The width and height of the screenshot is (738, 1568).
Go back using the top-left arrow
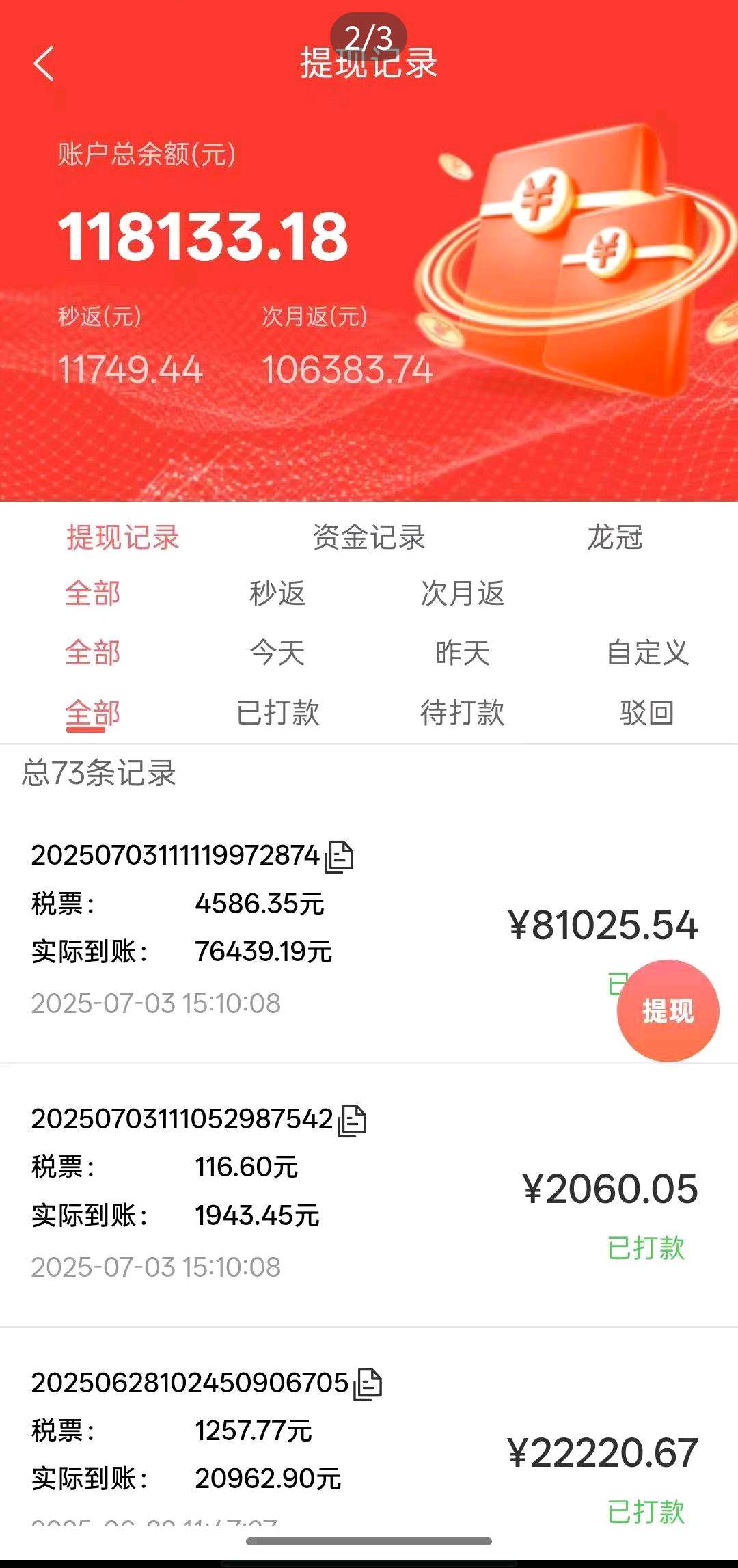(44, 64)
